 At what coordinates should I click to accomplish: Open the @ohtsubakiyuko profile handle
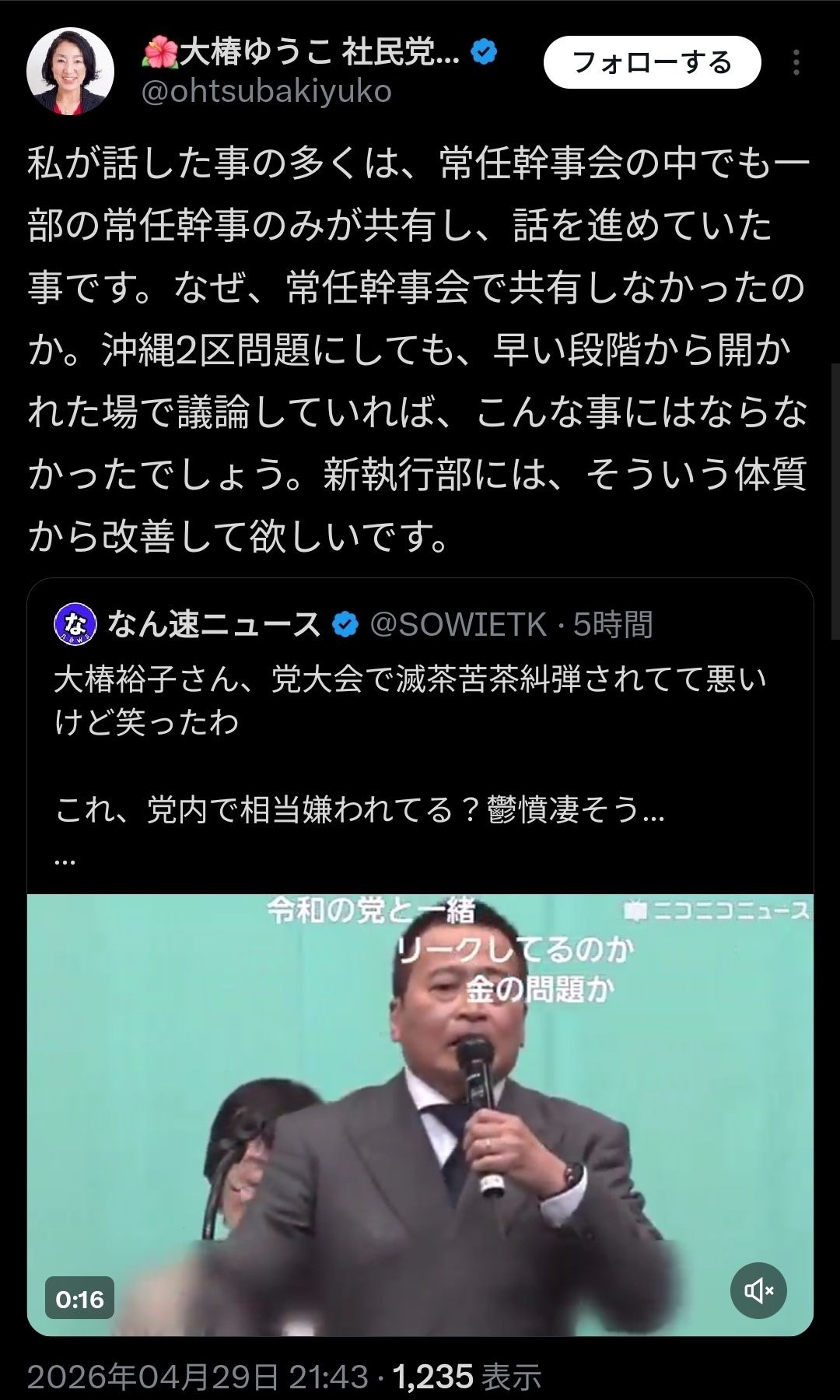click(266, 93)
